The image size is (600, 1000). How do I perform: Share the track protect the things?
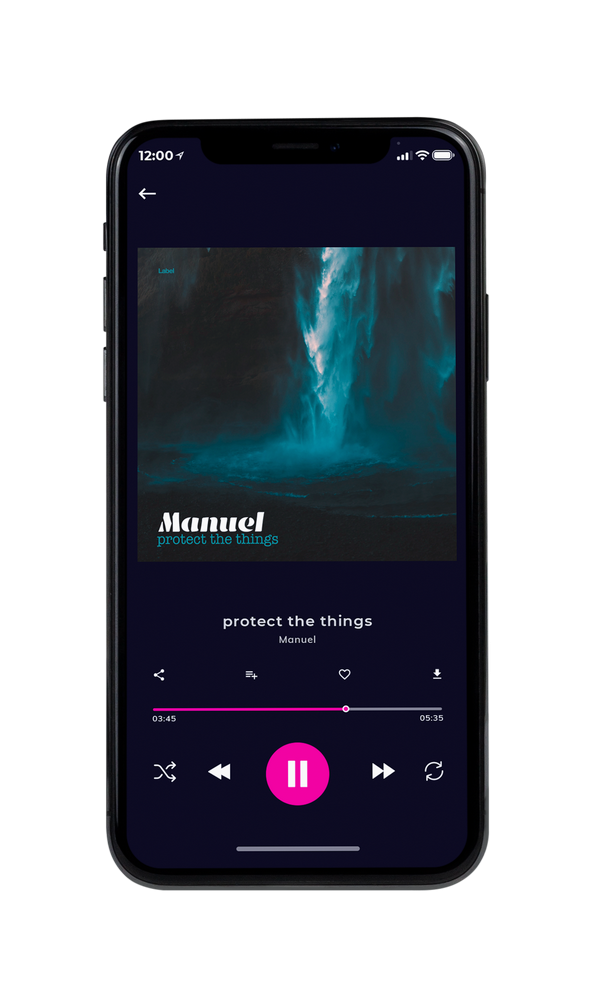(x=159, y=675)
